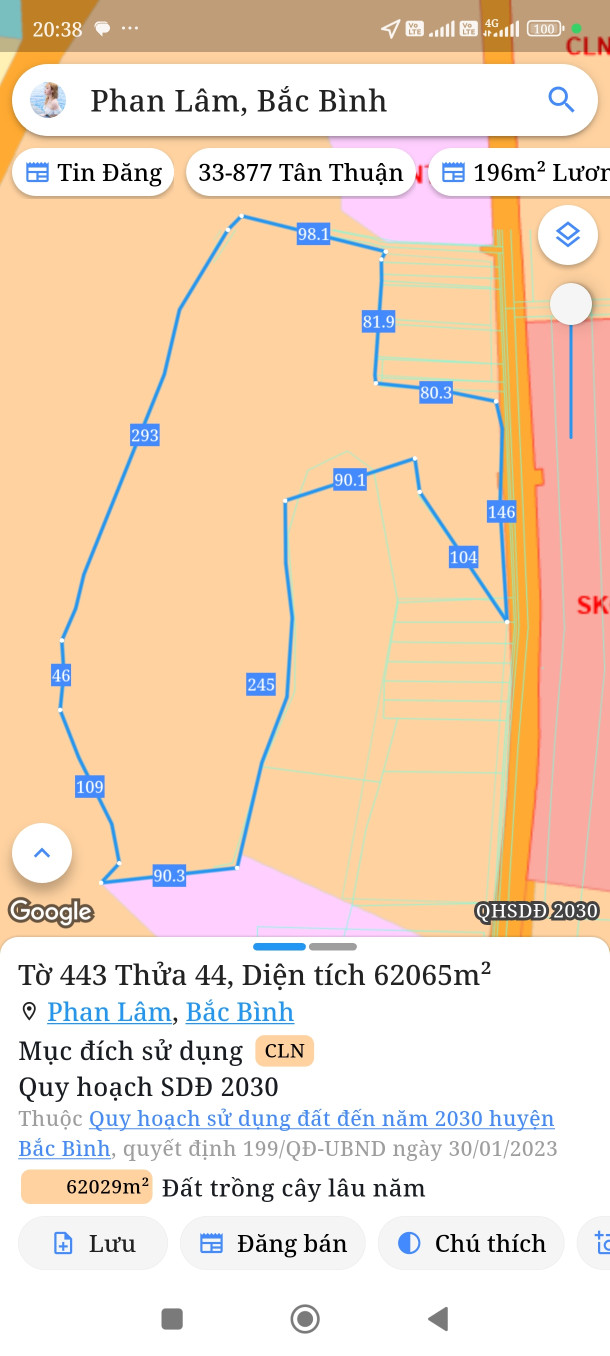Screen dimensions: 610x1356
Task: Open the 33-877 Tân Thuận chip
Action: coord(300,173)
